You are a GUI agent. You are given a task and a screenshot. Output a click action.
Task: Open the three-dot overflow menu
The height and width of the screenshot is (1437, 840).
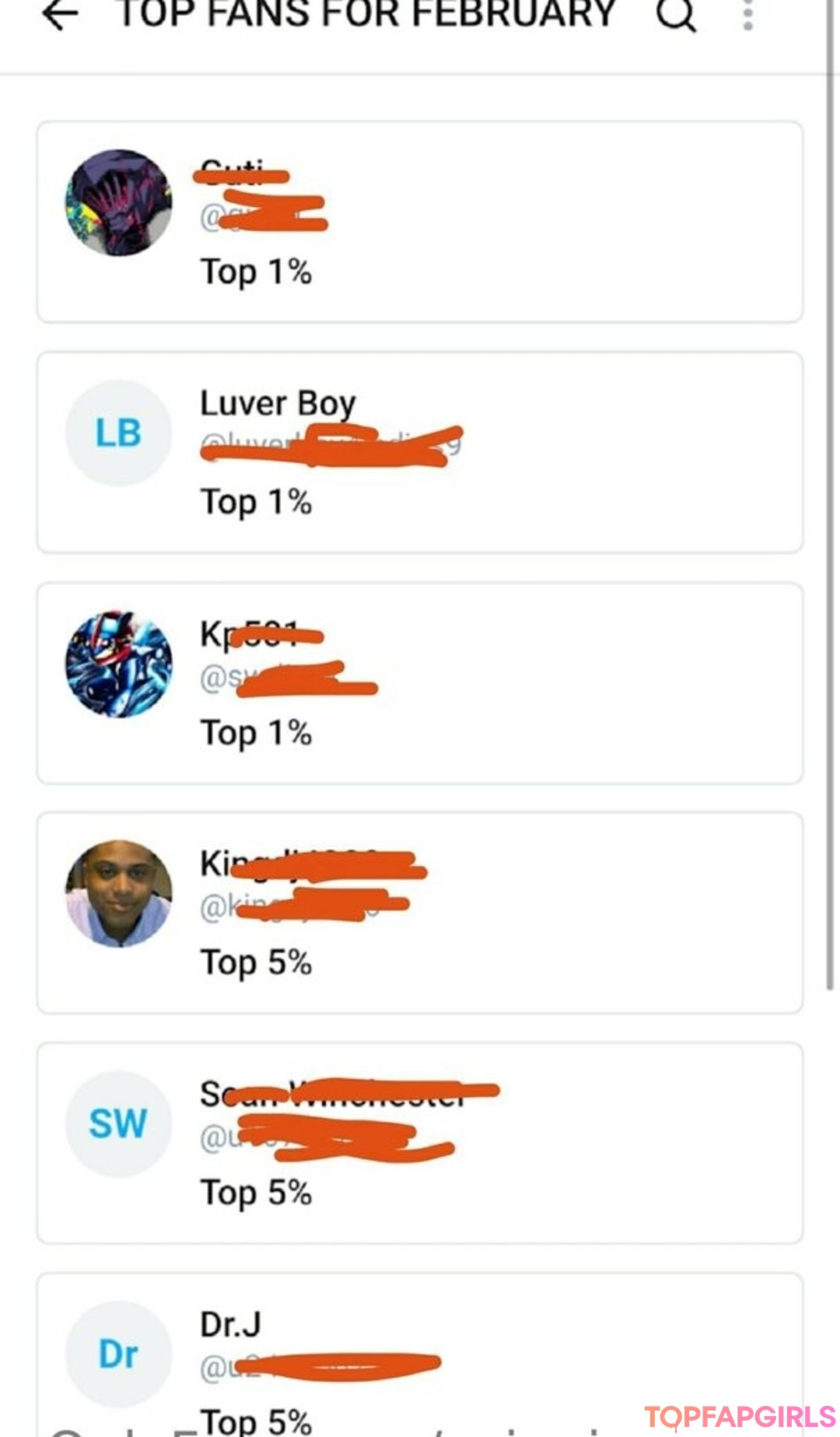747,15
